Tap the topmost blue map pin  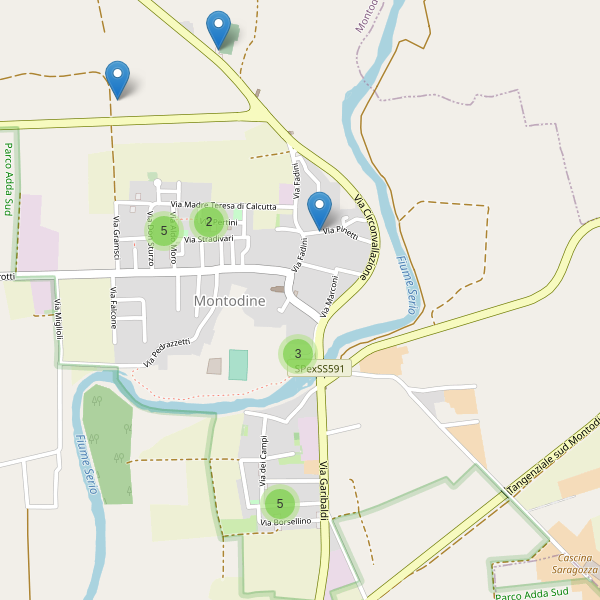[218, 29]
